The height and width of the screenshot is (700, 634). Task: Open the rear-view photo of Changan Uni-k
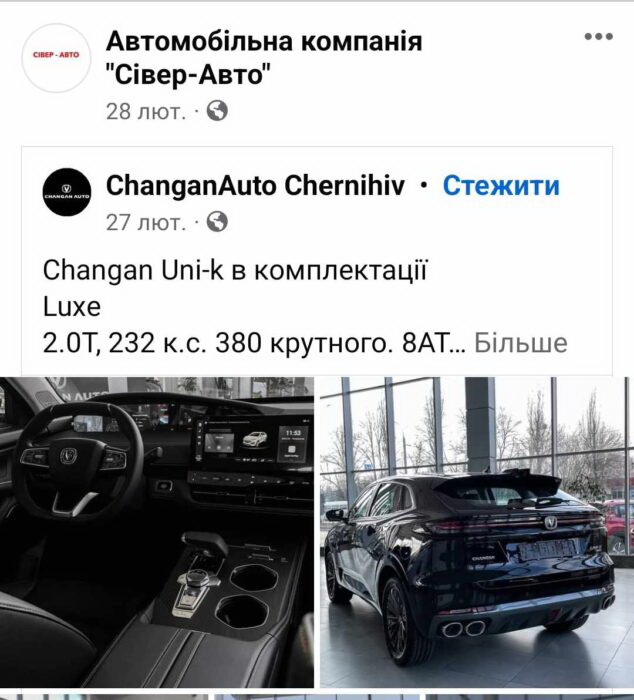tap(476, 532)
